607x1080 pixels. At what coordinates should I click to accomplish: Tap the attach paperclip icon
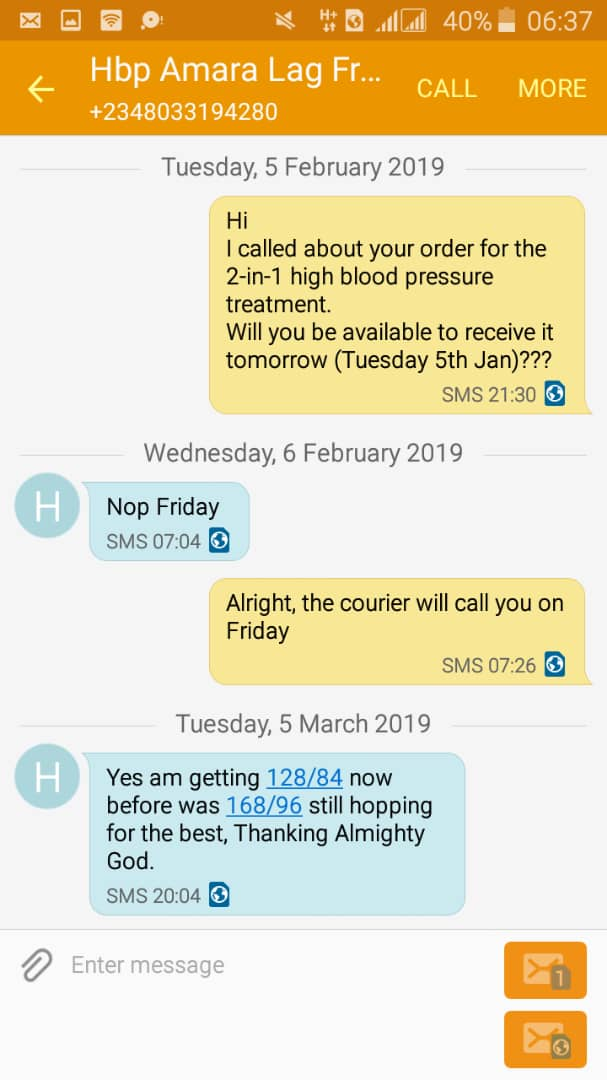pyautogui.click(x=36, y=965)
